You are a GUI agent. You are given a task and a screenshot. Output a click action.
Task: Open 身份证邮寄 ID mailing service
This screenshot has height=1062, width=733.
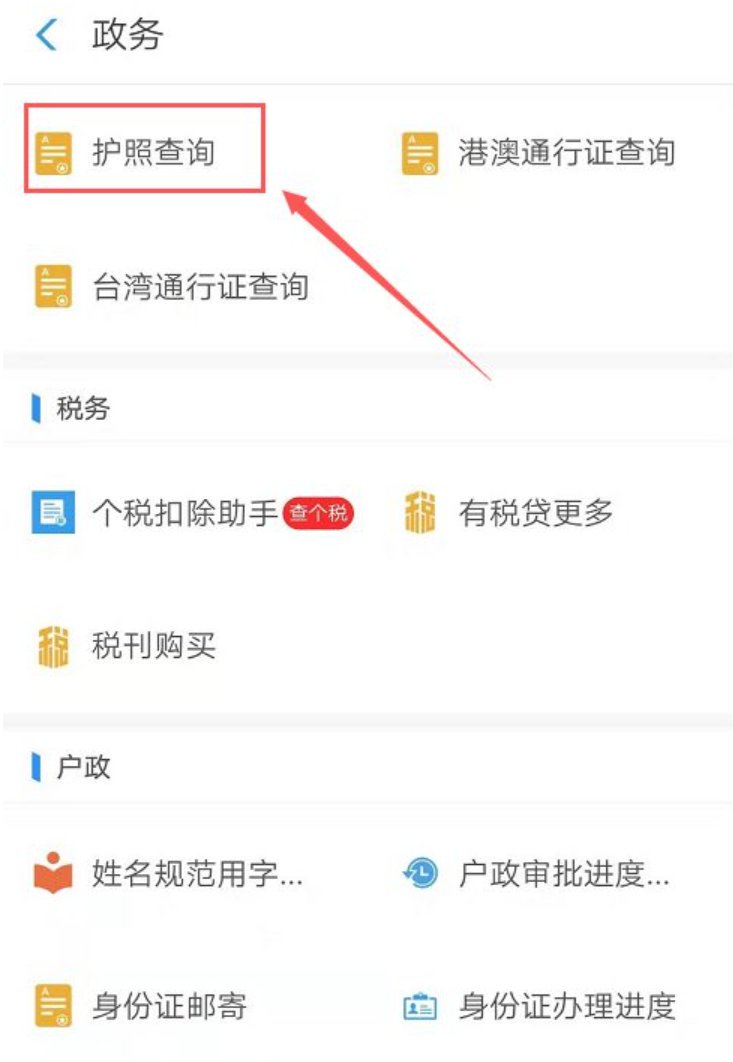pyautogui.click(x=145, y=1005)
